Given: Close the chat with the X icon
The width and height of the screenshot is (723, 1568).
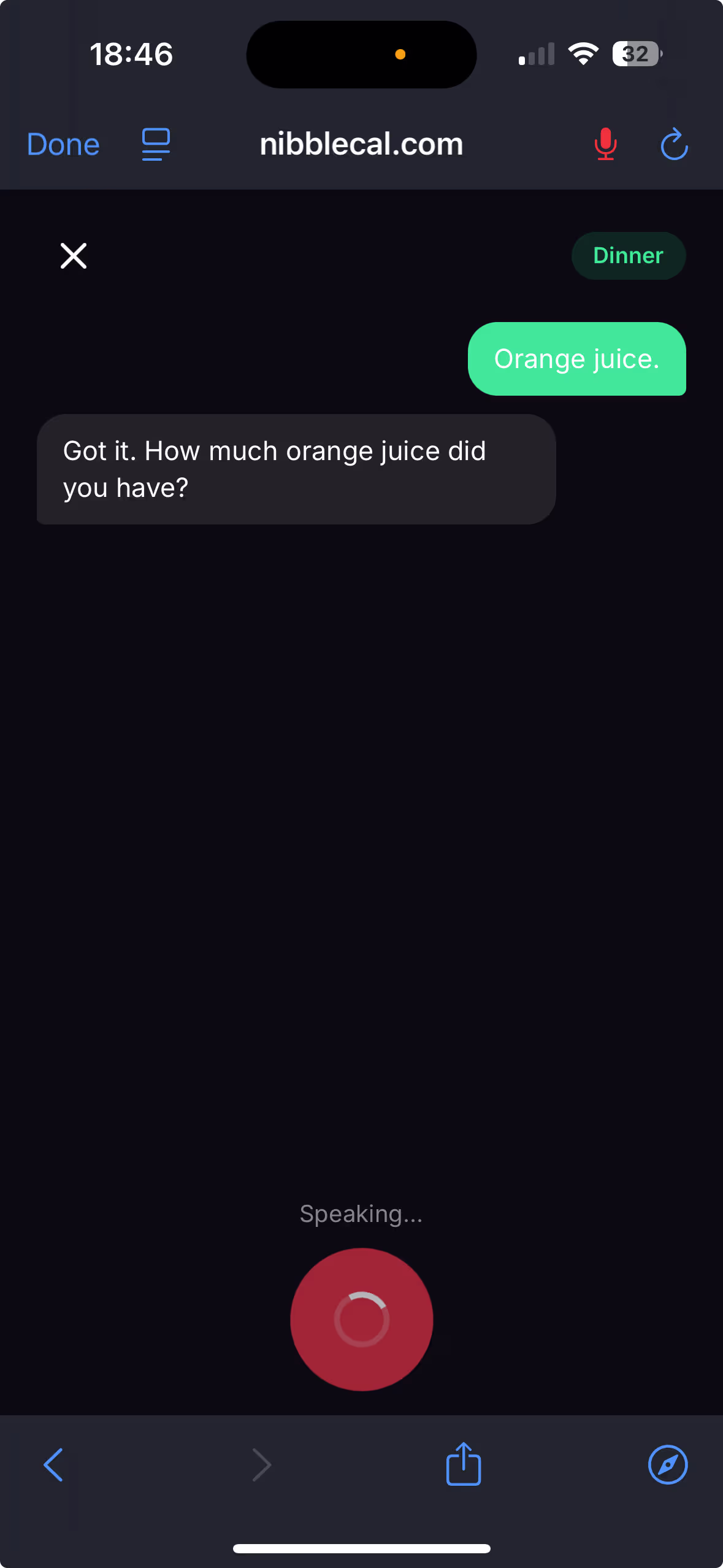Looking at the screenshot, I should [x=73, y=256].
